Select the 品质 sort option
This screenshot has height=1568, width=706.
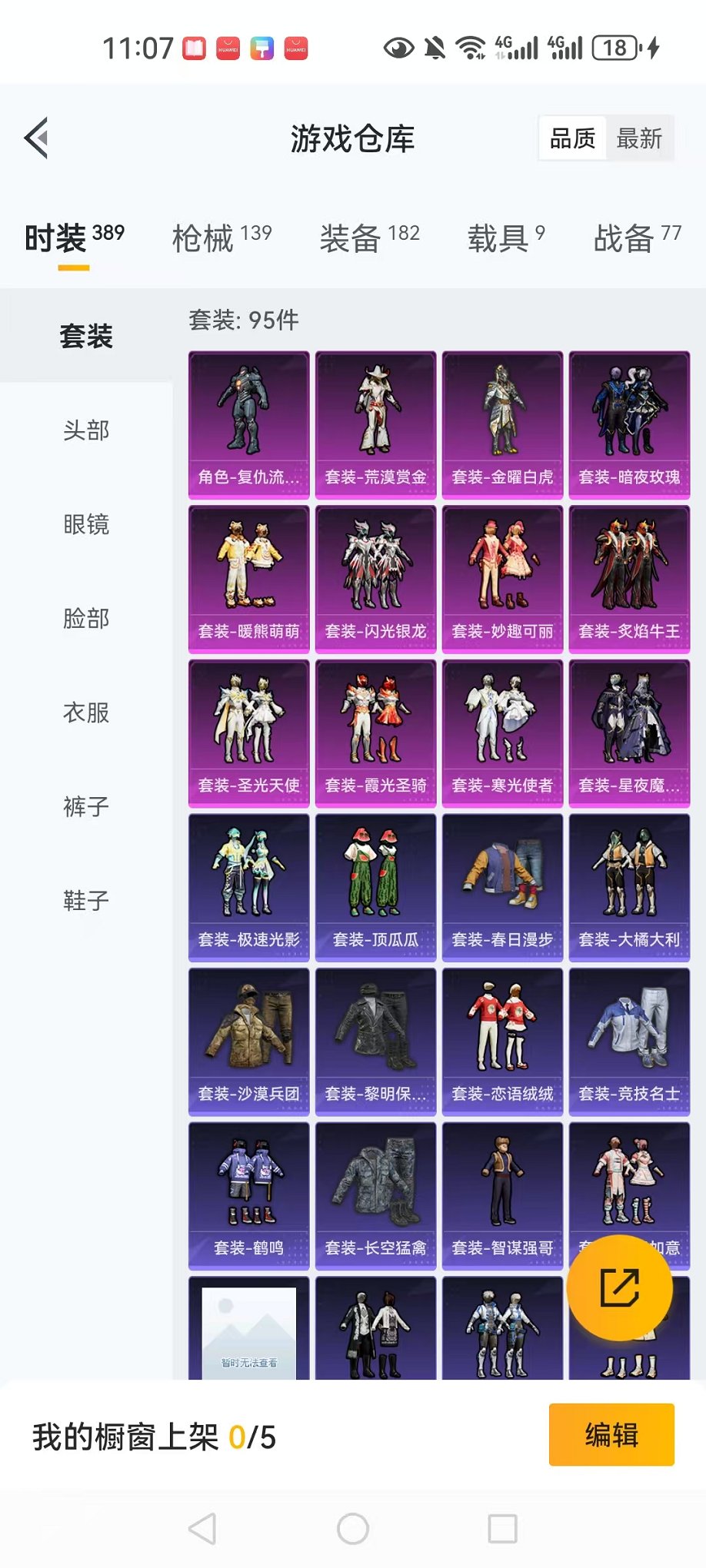[x=572, y=139]
